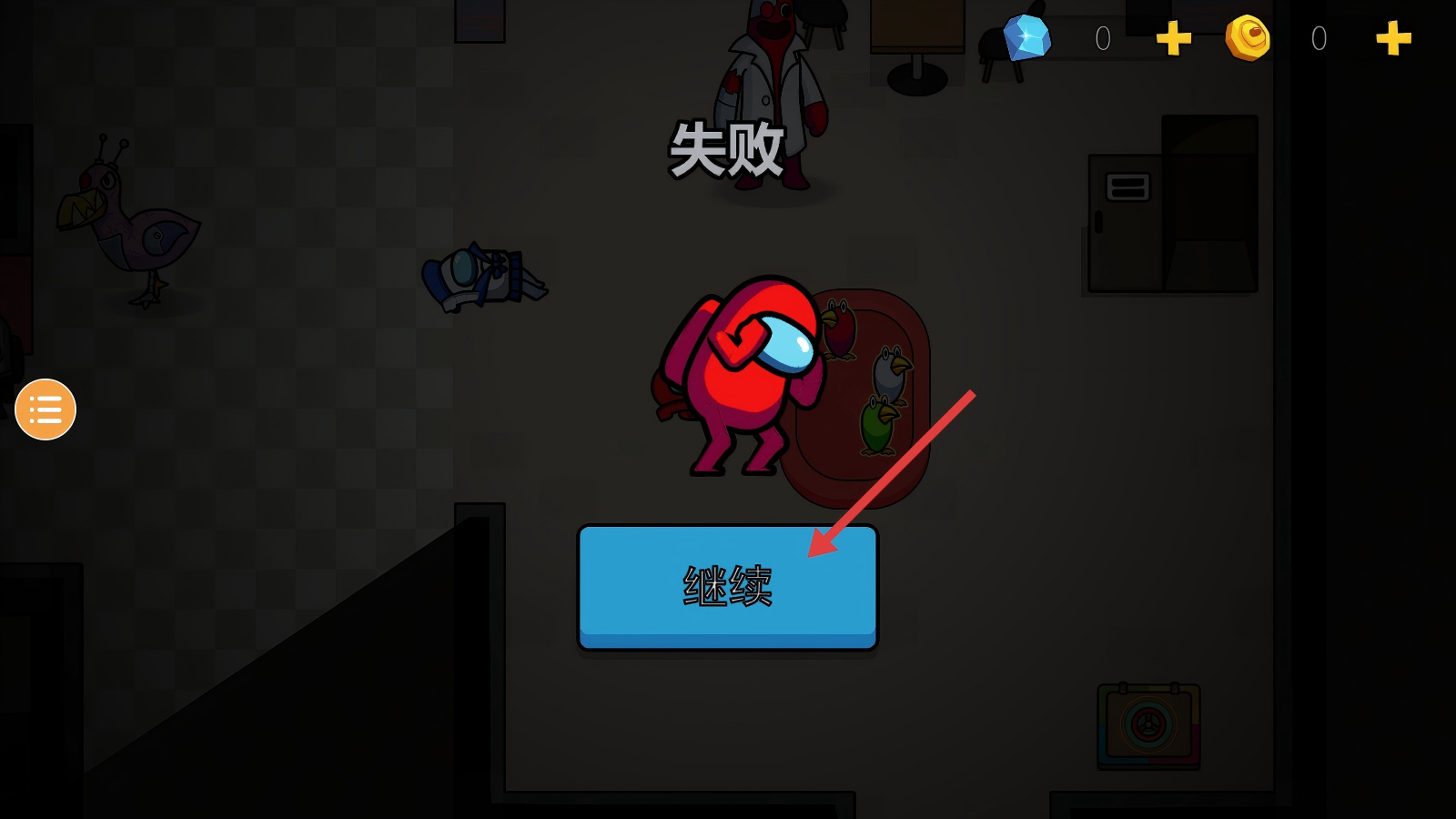Open the orange list menu button

(45, 409)
